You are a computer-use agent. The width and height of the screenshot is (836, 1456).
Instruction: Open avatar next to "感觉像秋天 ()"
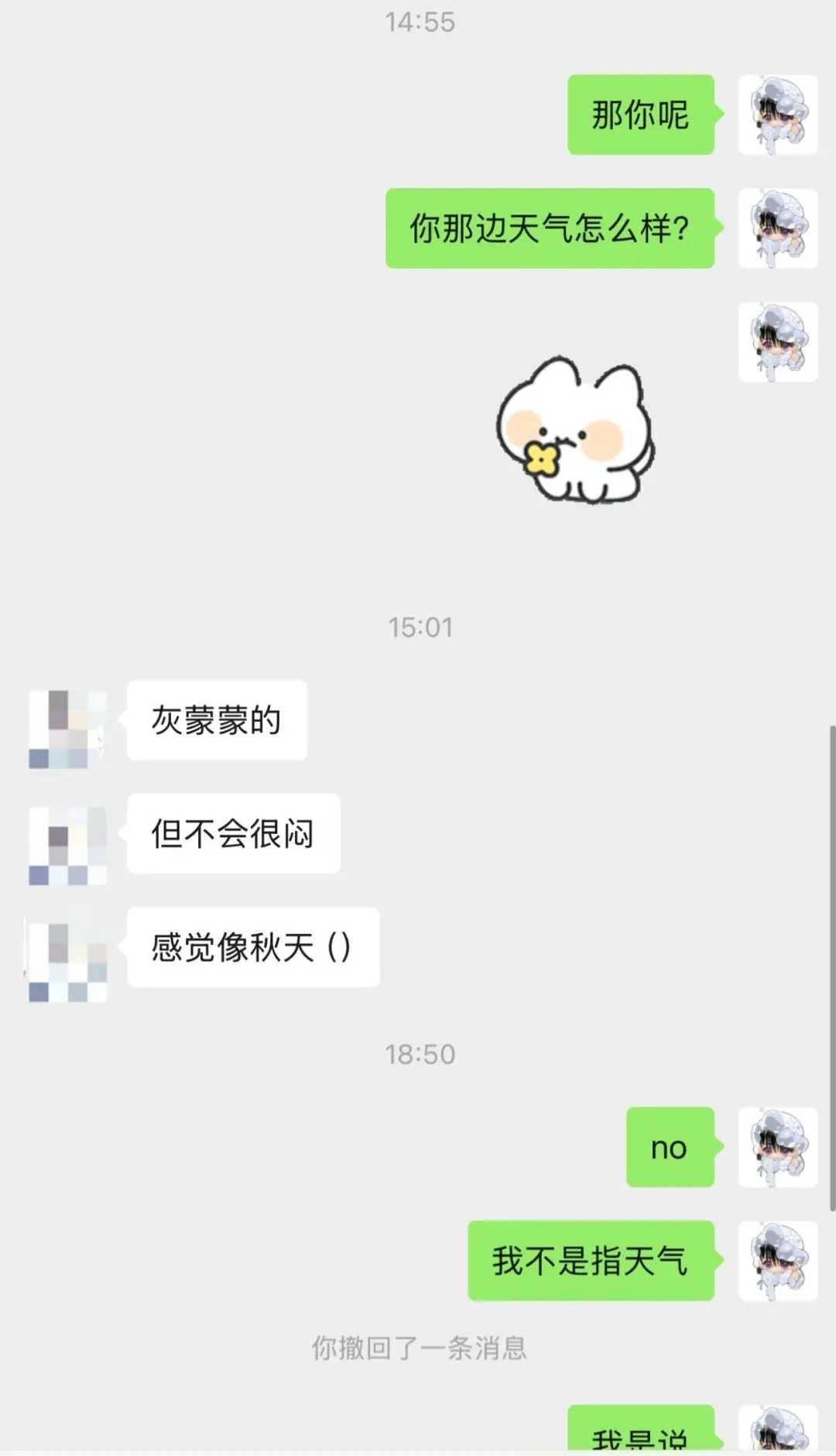[x=68, y=961]
